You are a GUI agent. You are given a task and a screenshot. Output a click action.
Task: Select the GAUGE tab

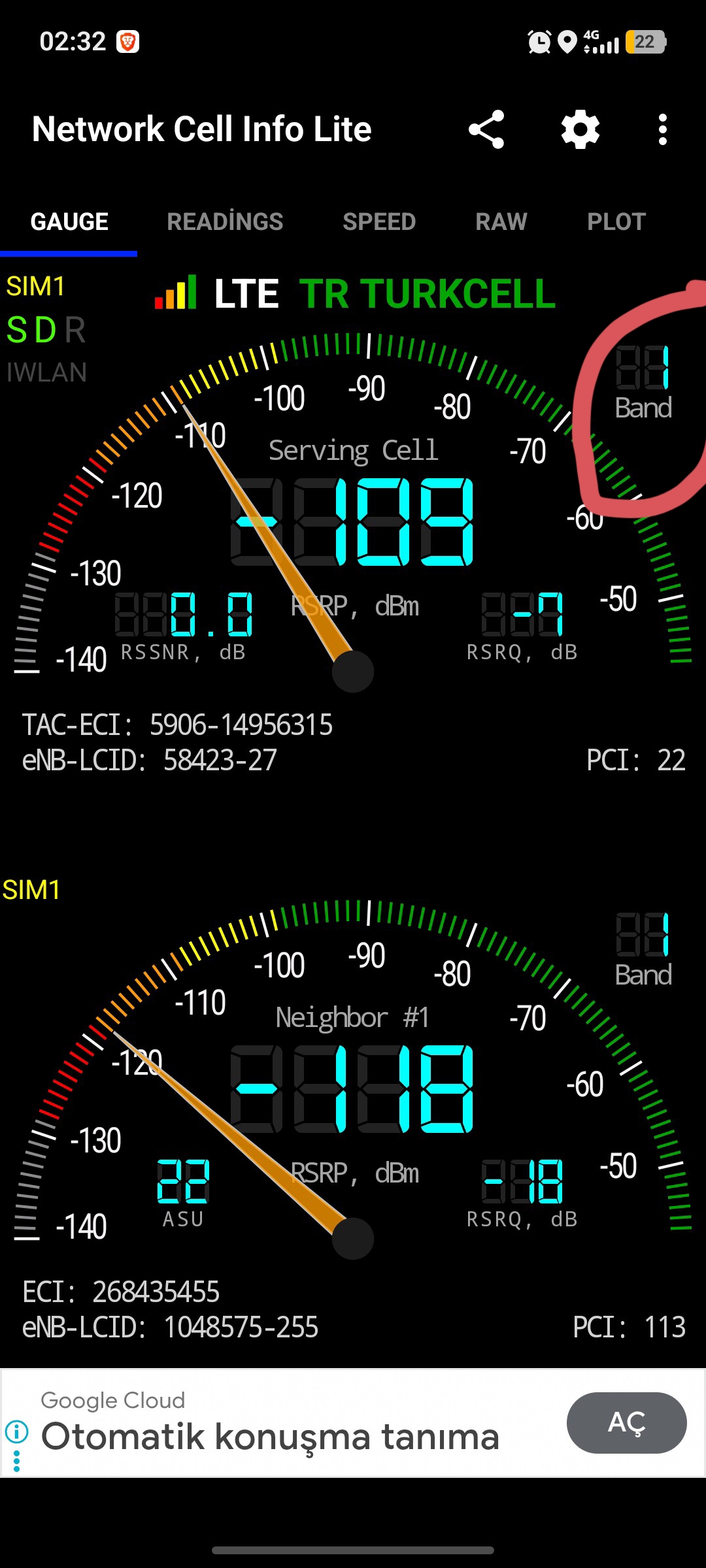tap(69, 221)
